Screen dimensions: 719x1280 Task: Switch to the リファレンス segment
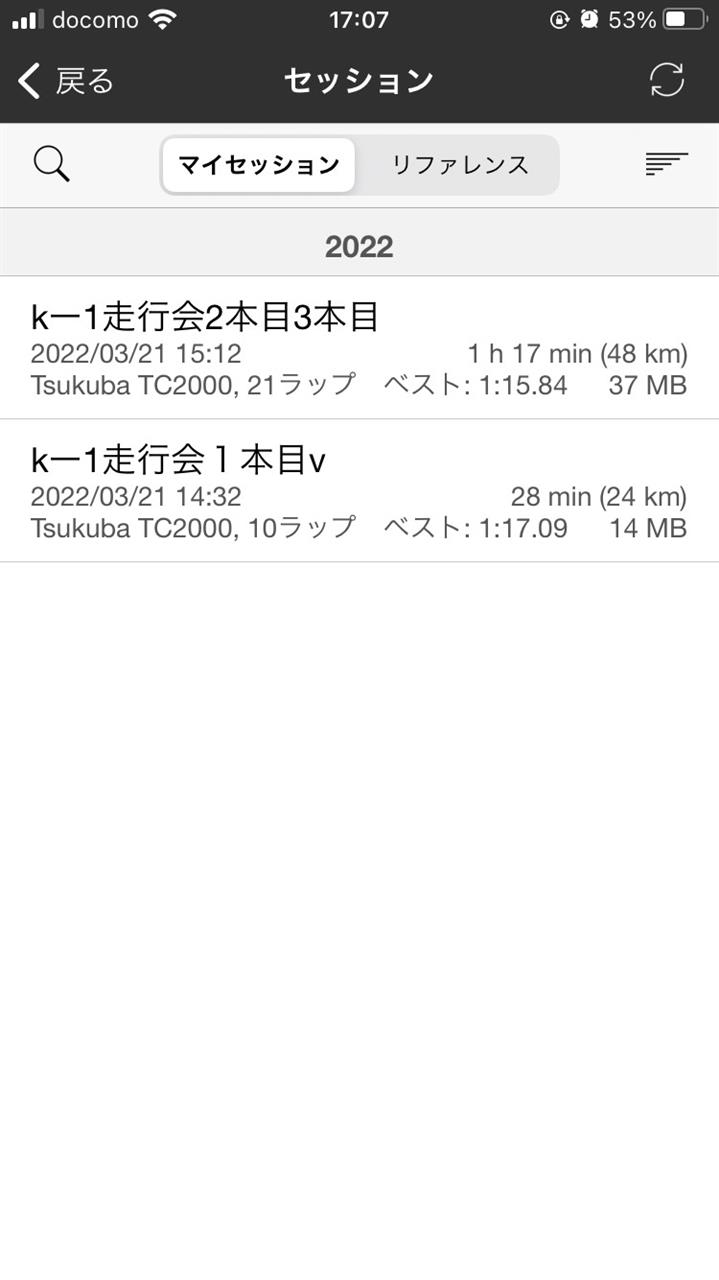point(459,165)
